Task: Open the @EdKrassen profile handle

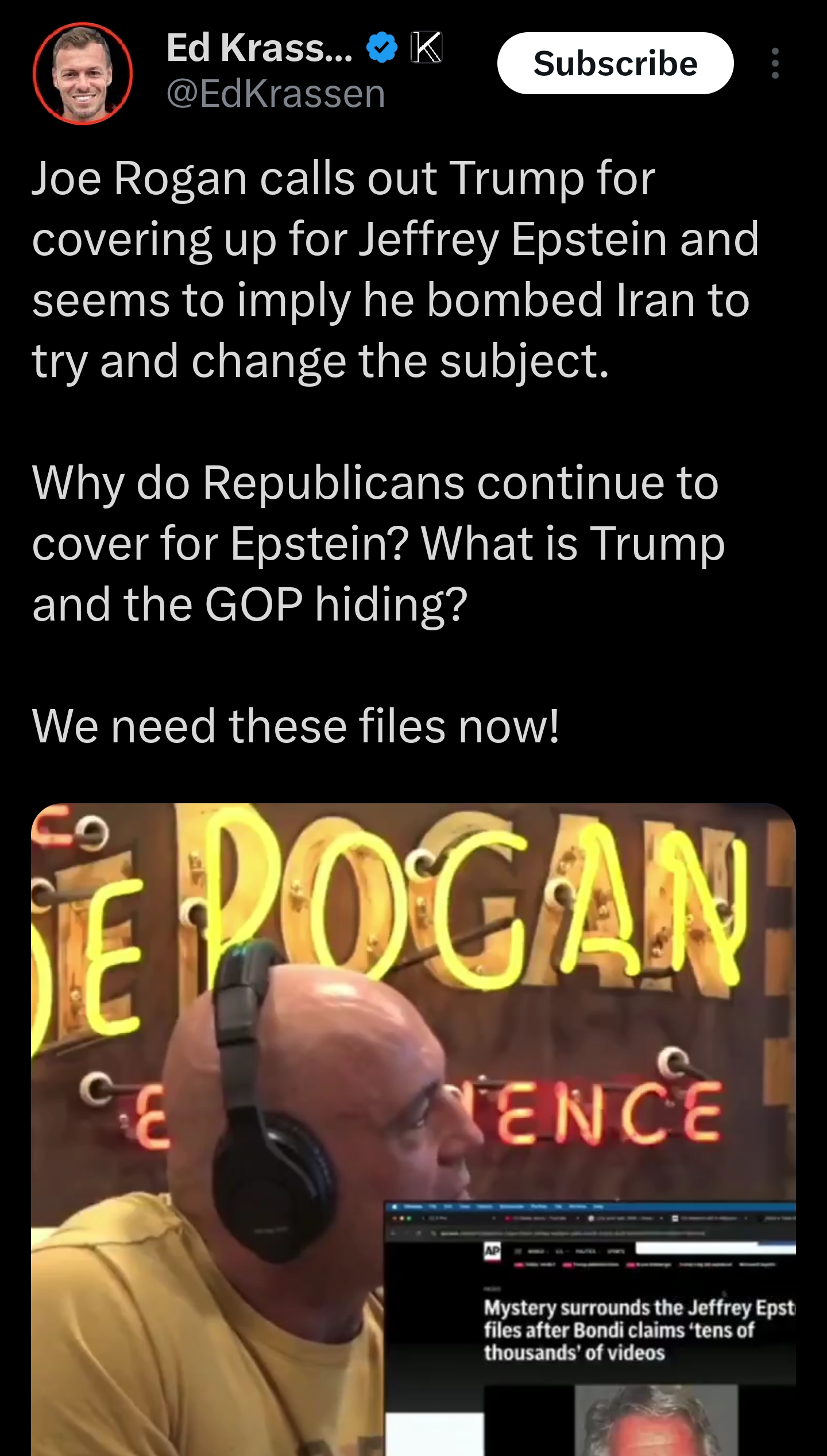Action: (x=276, y=94)
